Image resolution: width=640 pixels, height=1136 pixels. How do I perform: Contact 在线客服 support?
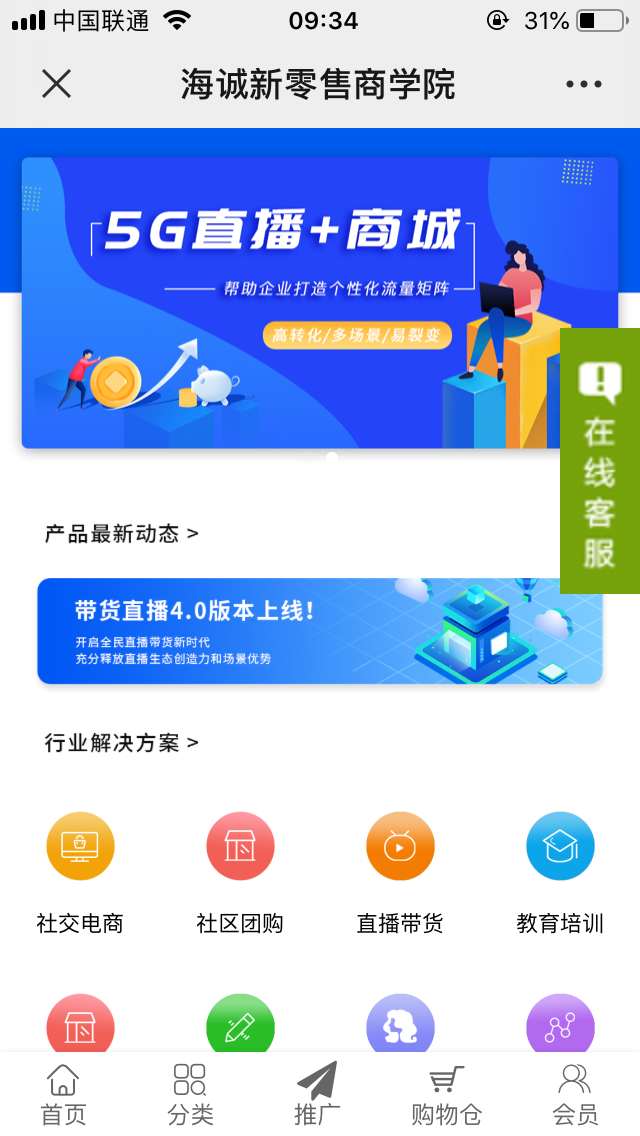point(600,461)
